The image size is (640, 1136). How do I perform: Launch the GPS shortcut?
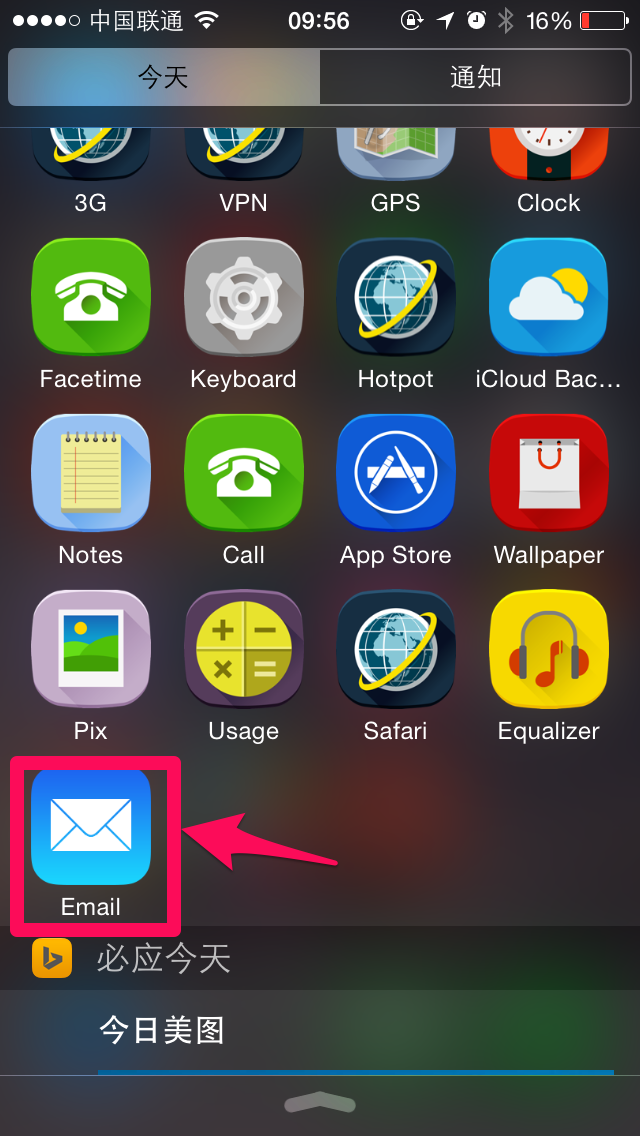(x=395, y=158)
